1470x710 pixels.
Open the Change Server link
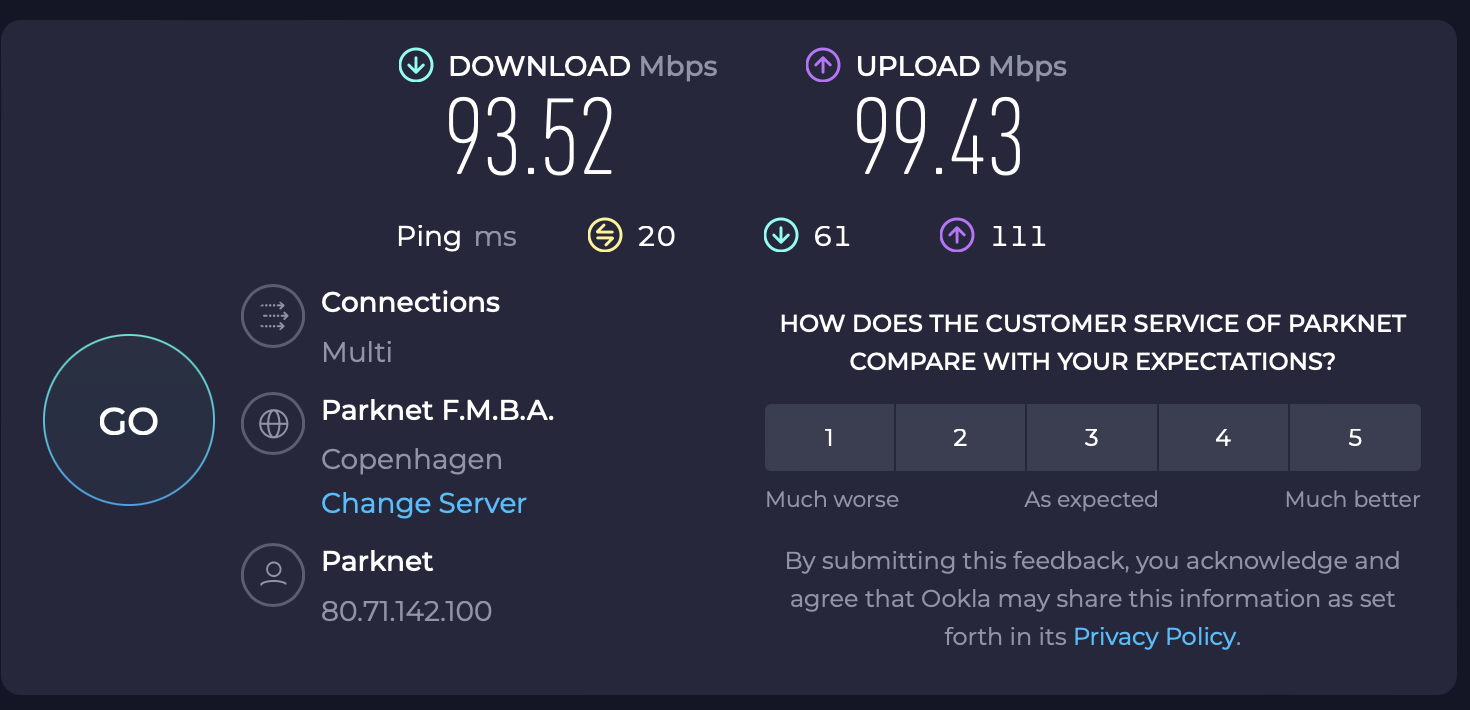tap(423, 503)
